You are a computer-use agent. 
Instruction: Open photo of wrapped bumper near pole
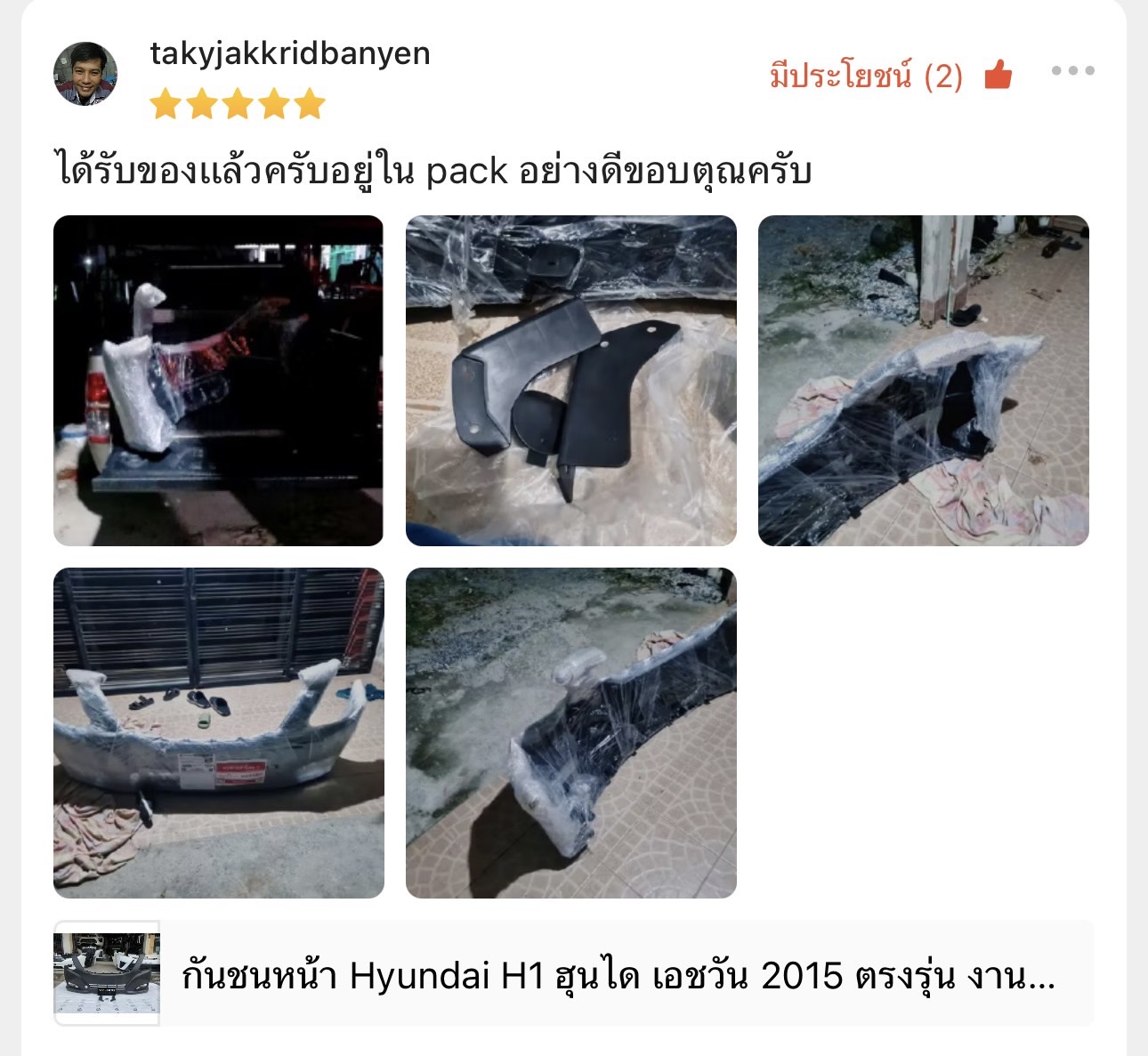923,381
